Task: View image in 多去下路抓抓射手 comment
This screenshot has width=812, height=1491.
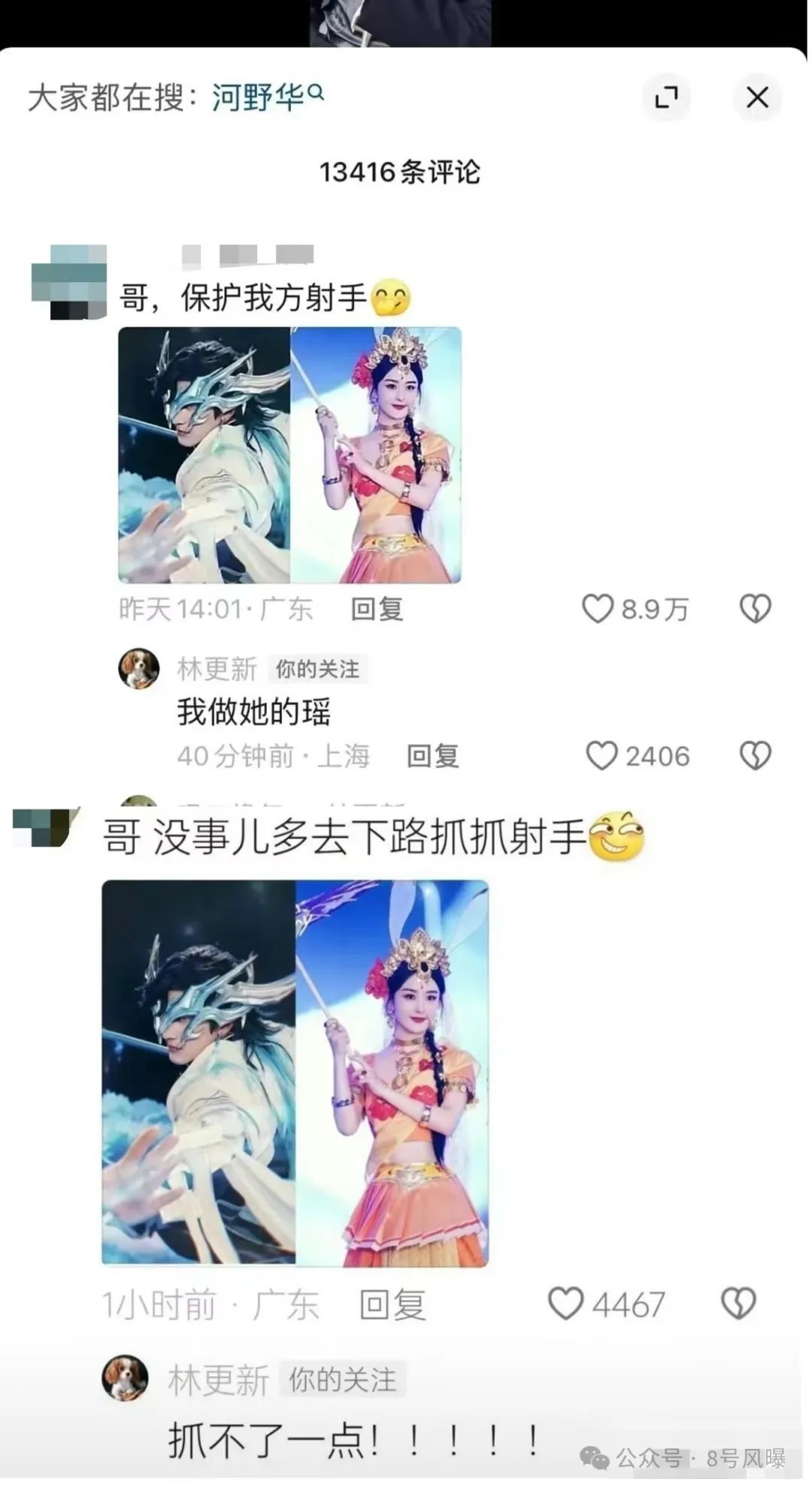Action: point(295,1073)
